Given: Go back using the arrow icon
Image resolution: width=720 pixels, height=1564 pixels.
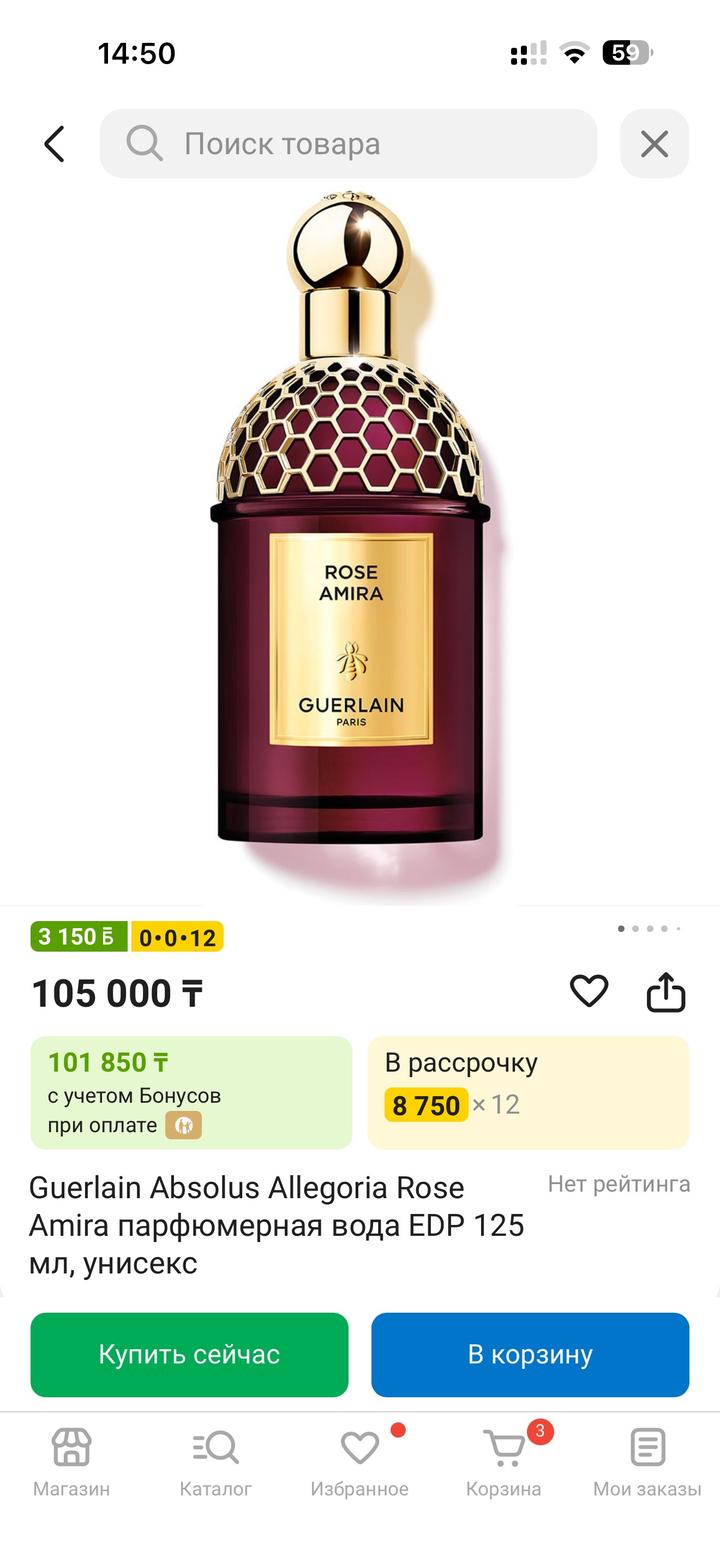Looking at the screenshot, I should (x=54, y=144).
